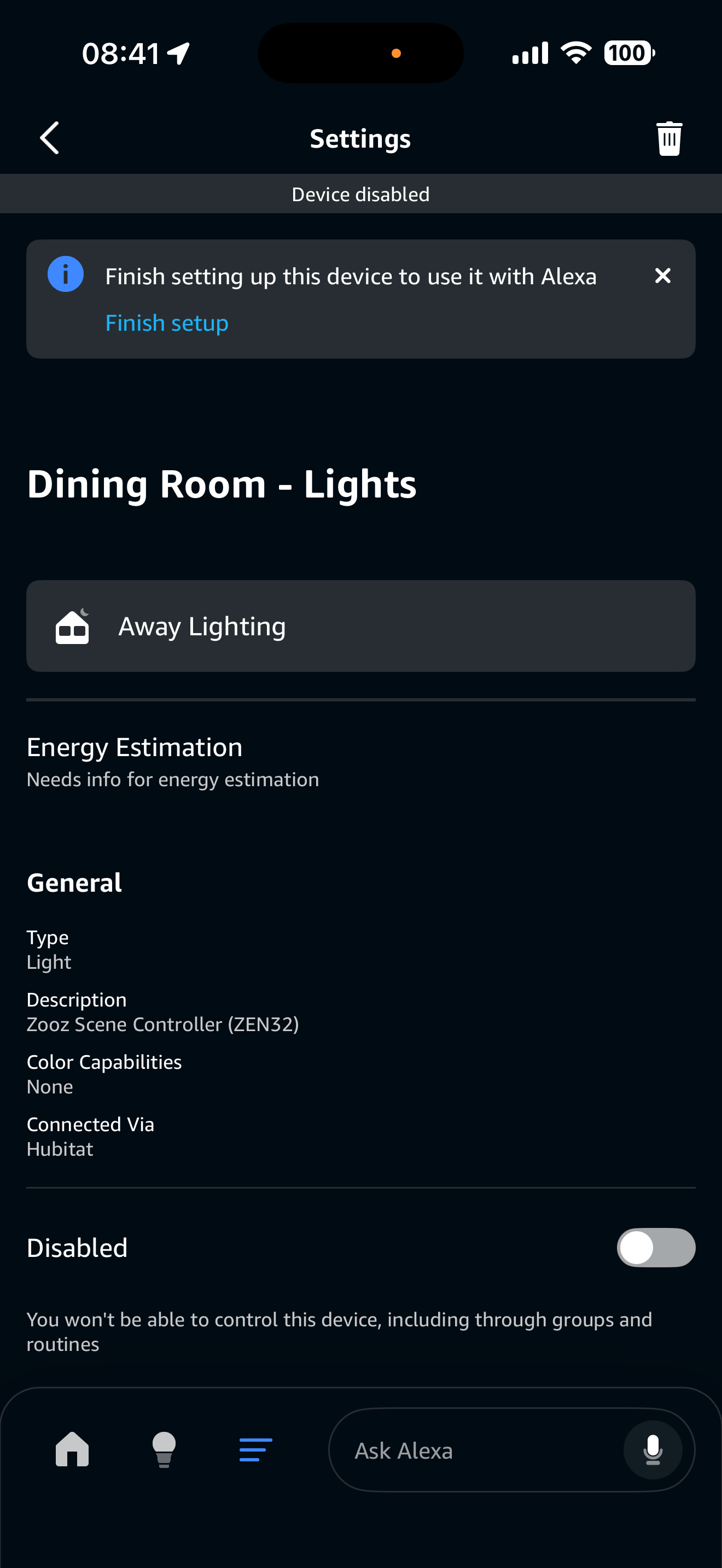Toggle the Disabled switch

pos(655,1247)
